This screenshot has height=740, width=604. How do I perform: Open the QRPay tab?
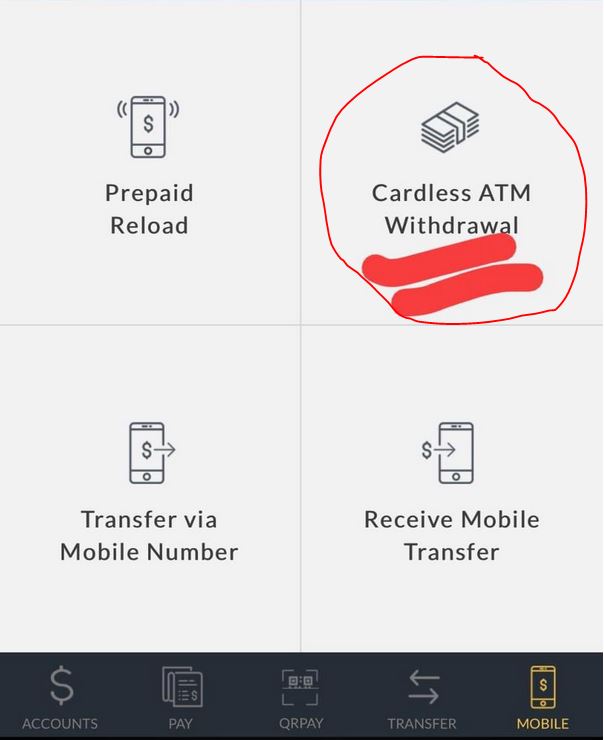click(300, 697)
